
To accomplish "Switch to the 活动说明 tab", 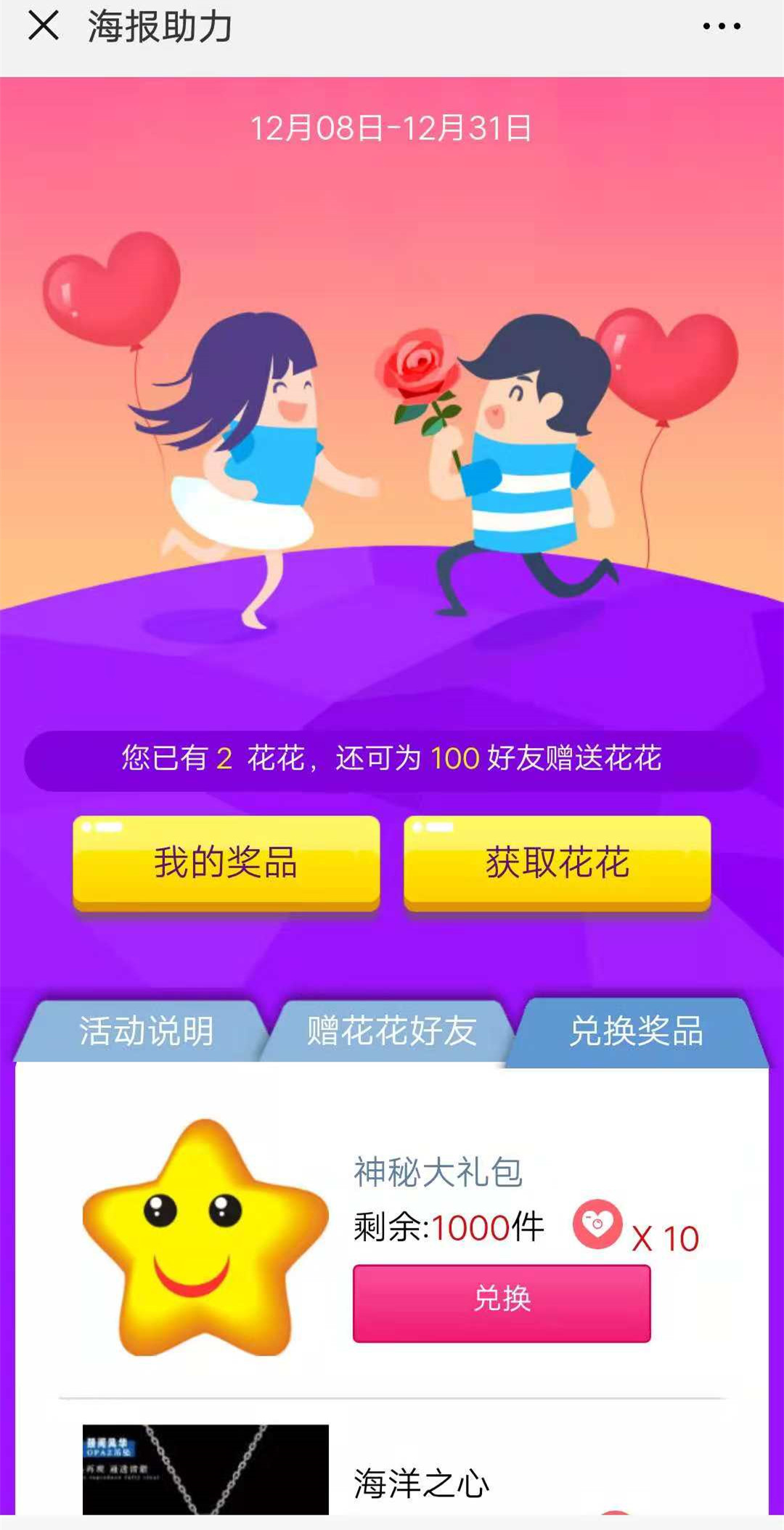I will click(145, 1031).
